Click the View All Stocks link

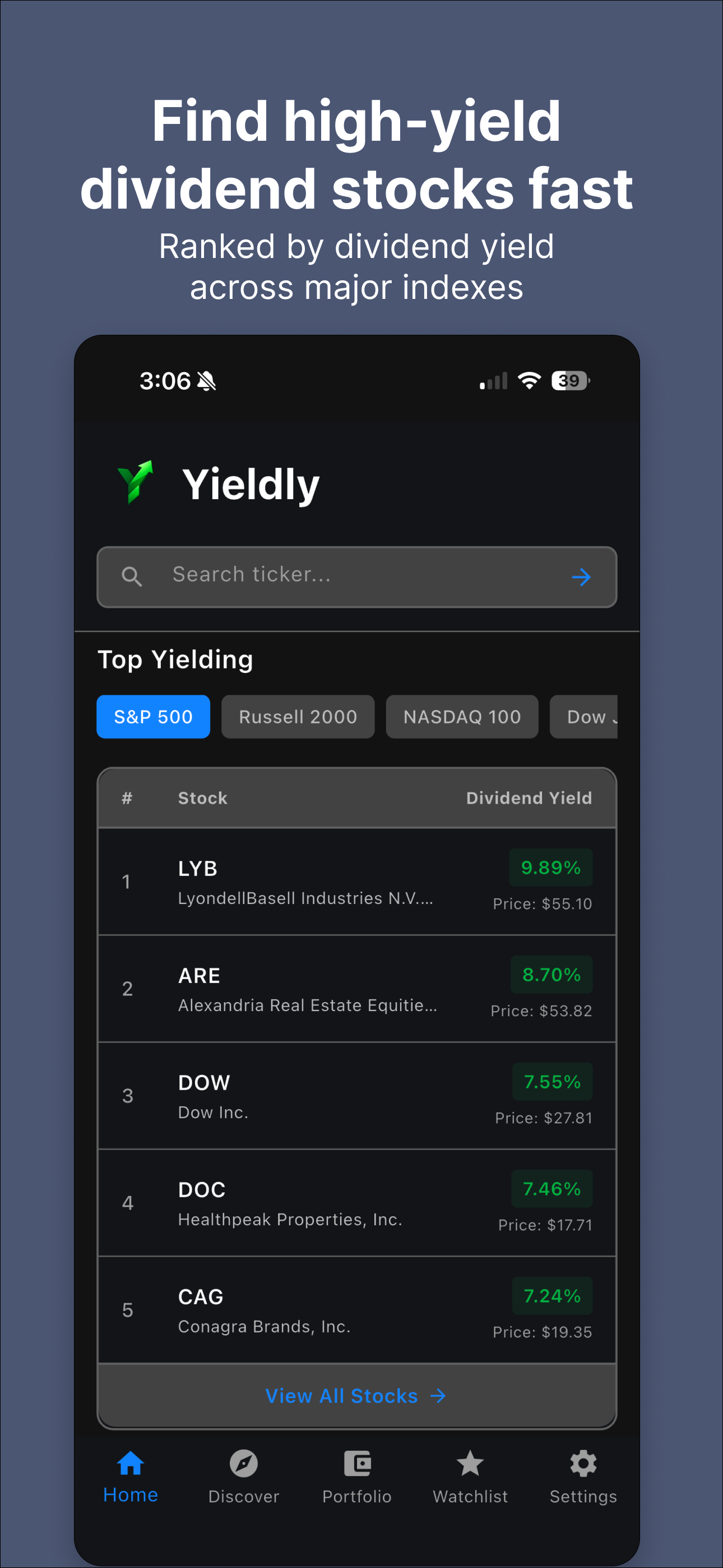[x=342, y=1395]
